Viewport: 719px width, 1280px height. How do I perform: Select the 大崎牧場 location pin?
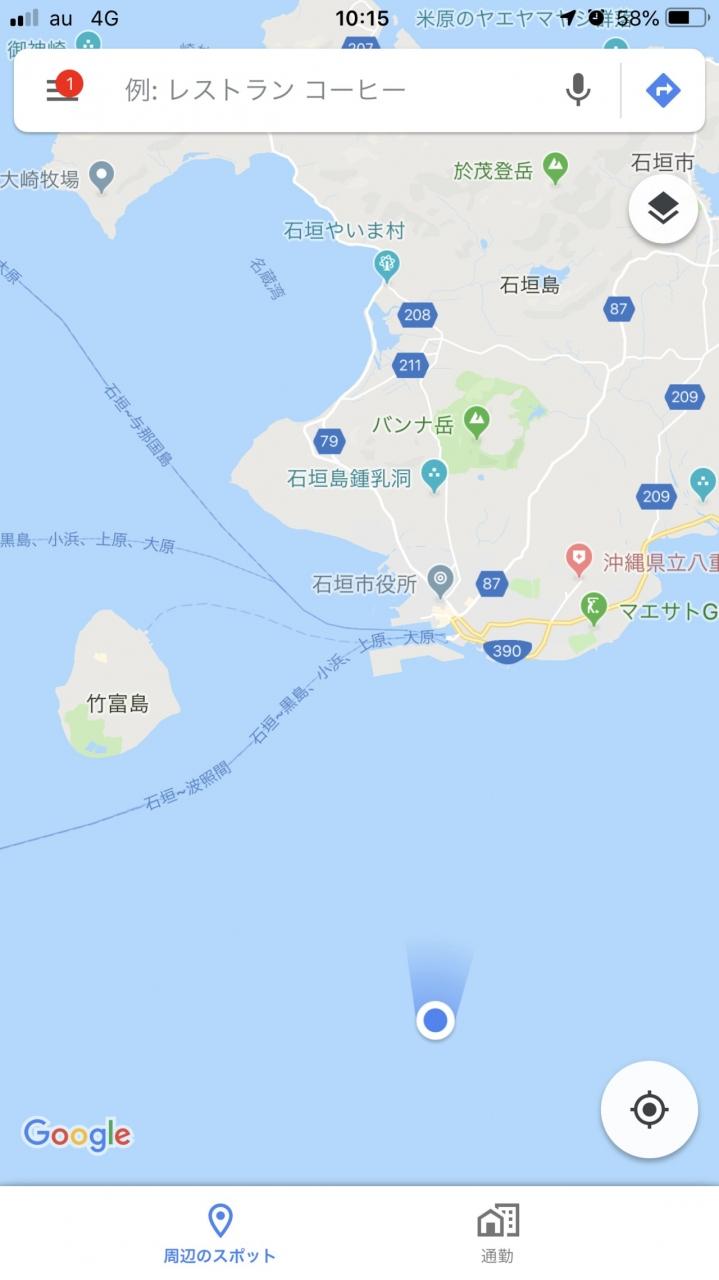[101, 177]
